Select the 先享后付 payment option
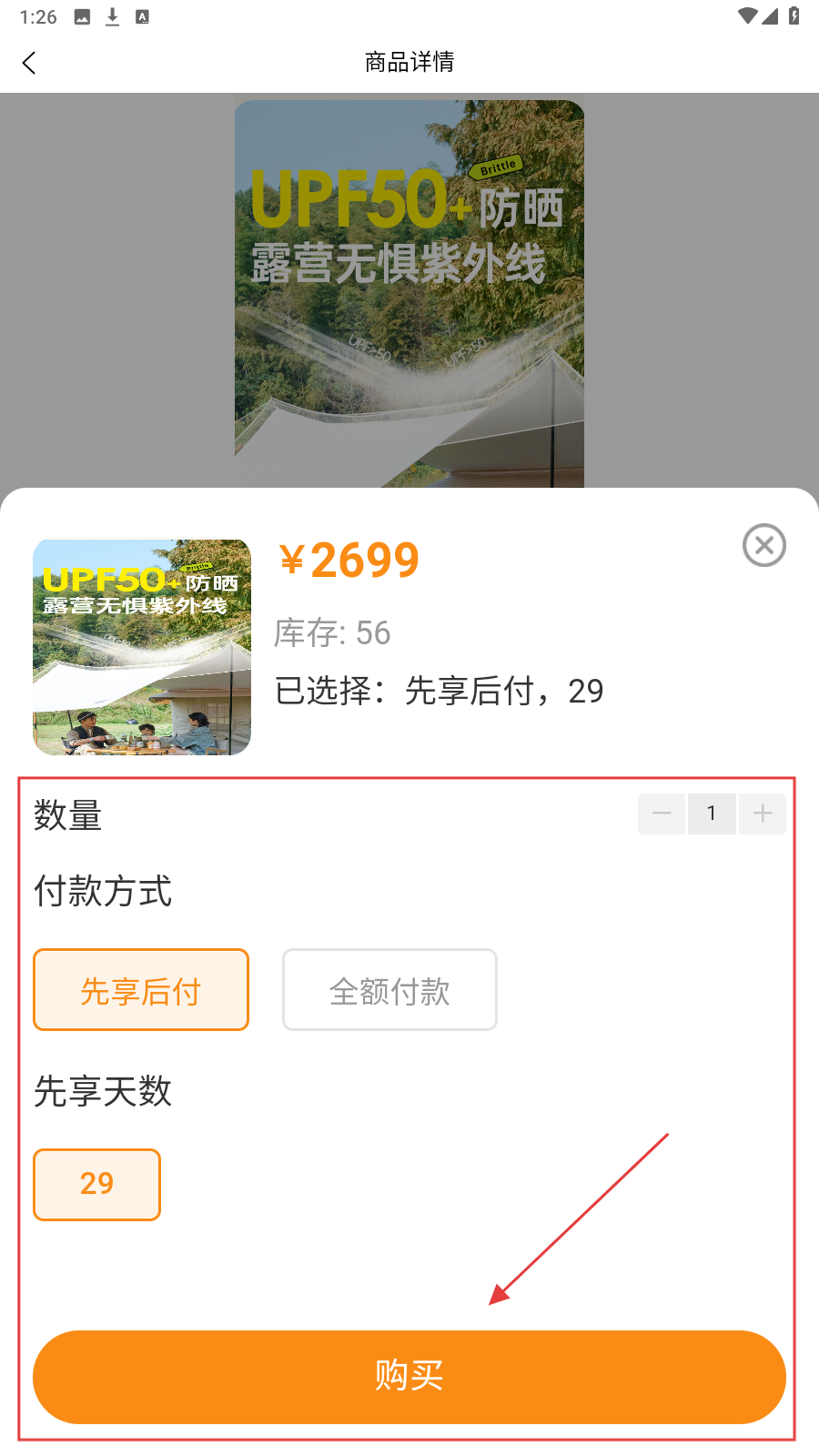819x1456 pixels. tap(141, 990)
